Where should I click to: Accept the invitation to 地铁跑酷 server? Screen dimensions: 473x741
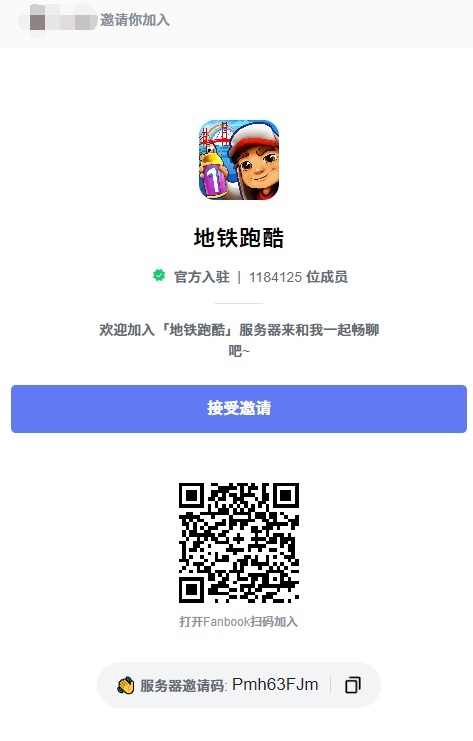(239, 409)
